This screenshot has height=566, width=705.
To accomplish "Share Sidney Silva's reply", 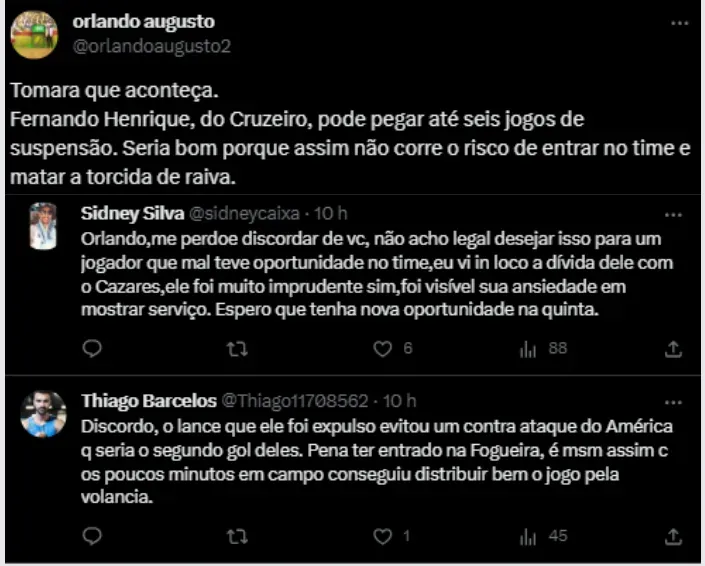I will [x=673, y=349].
